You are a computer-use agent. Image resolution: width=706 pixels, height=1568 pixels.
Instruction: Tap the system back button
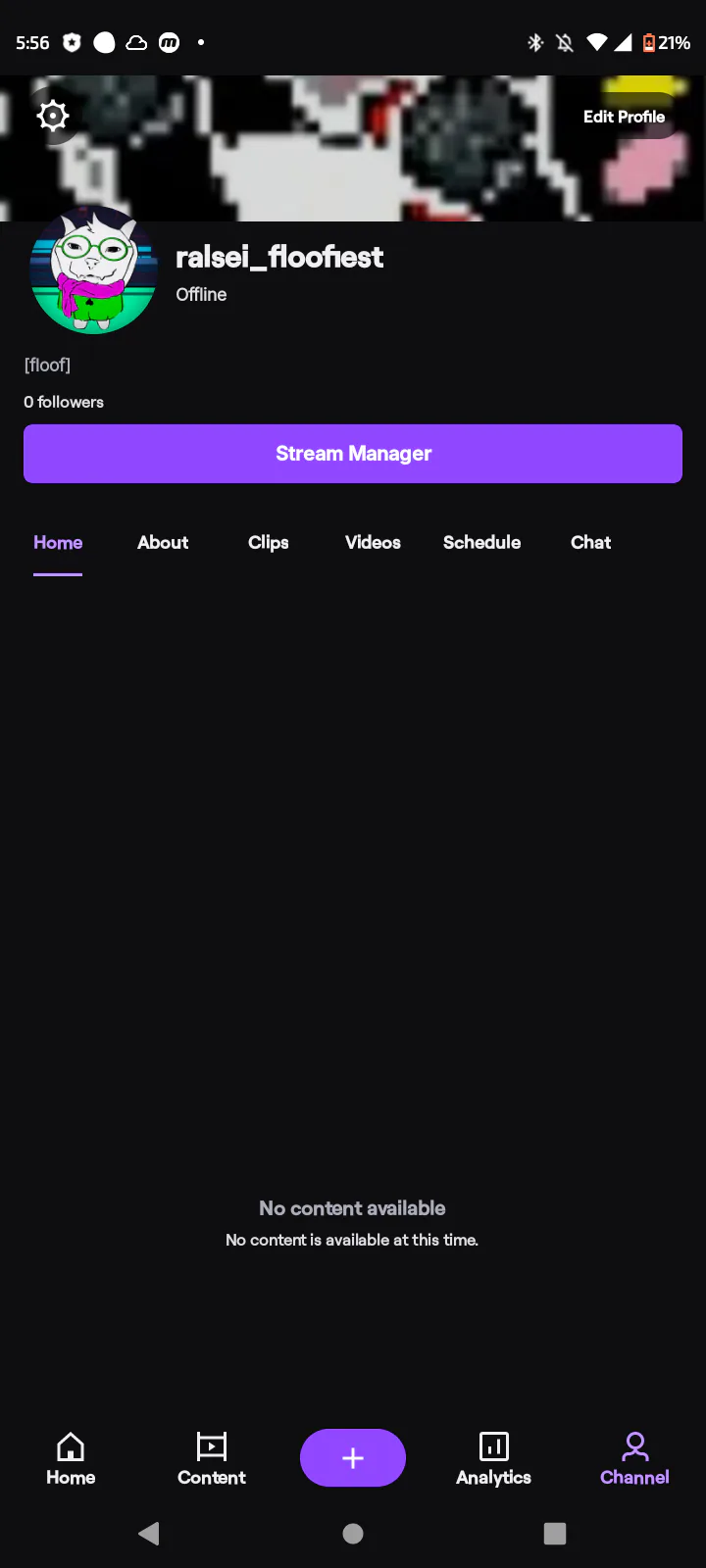click(x=149, y=1533)
